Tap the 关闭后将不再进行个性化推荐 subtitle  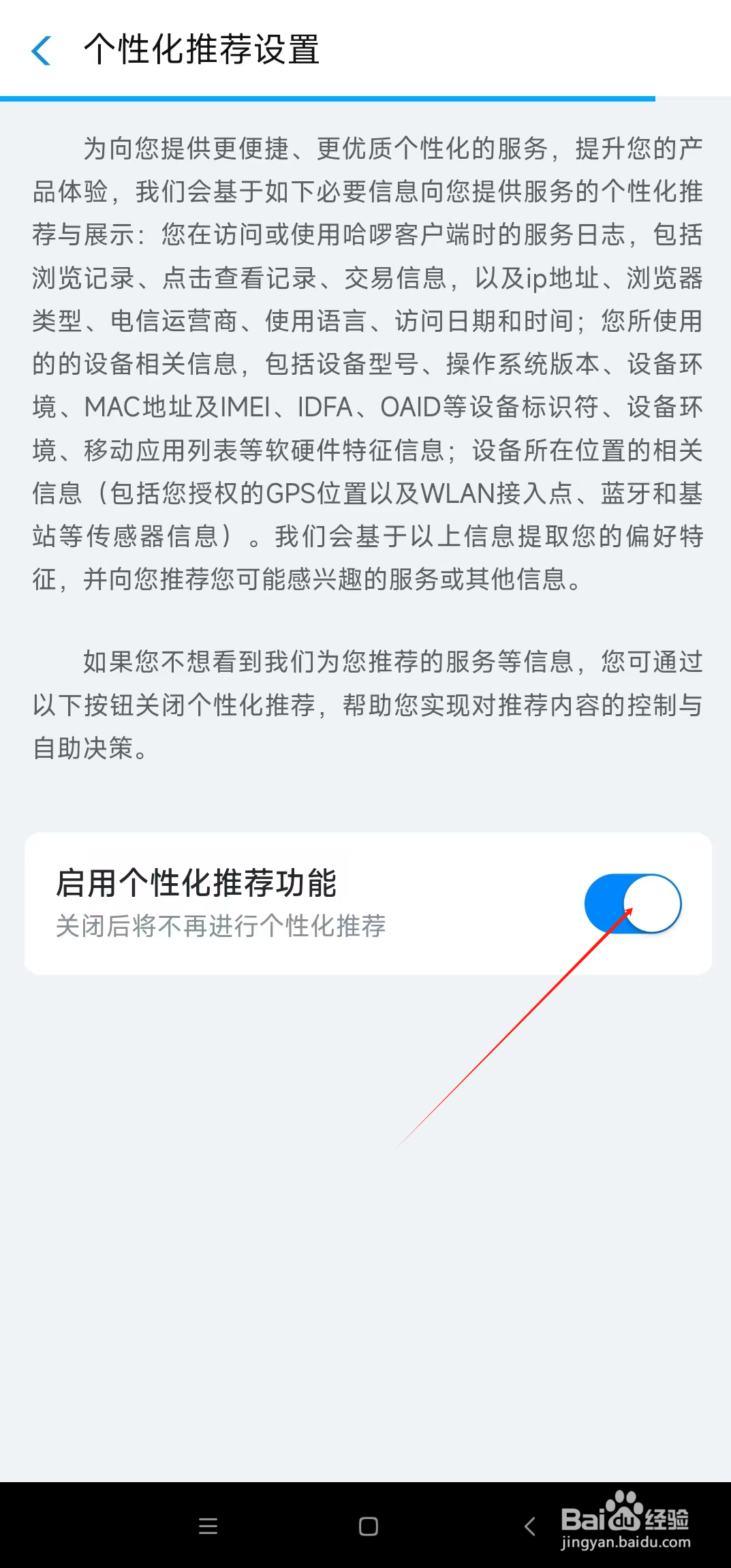[x=220, y=927]
